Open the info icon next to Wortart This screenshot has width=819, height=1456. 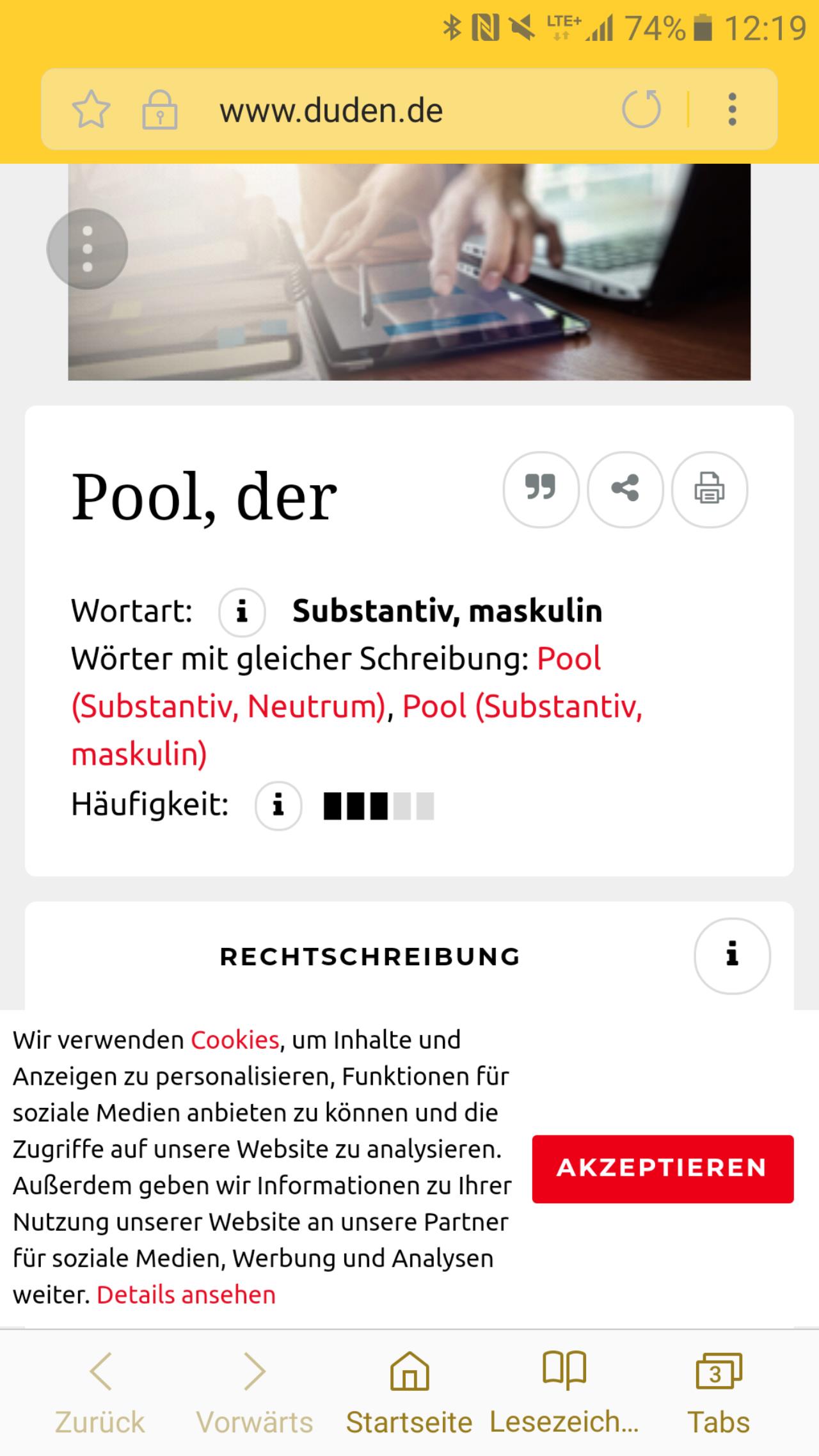point(243,612)
